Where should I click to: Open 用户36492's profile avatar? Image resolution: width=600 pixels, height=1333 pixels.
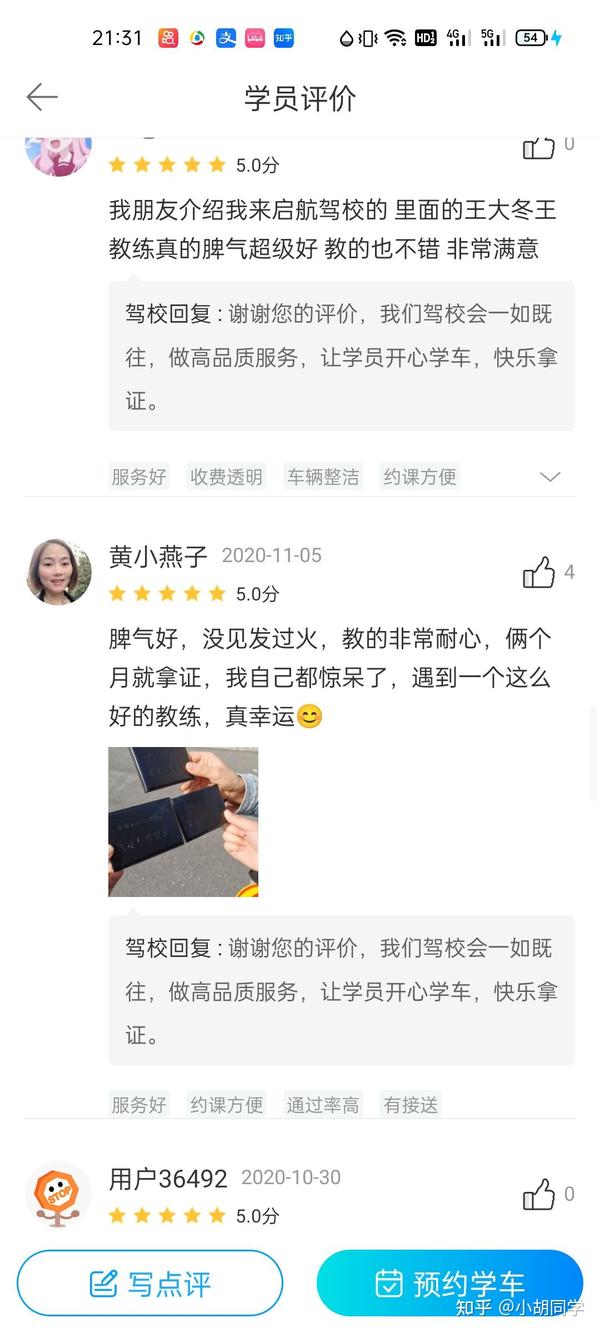(58, 1194)
